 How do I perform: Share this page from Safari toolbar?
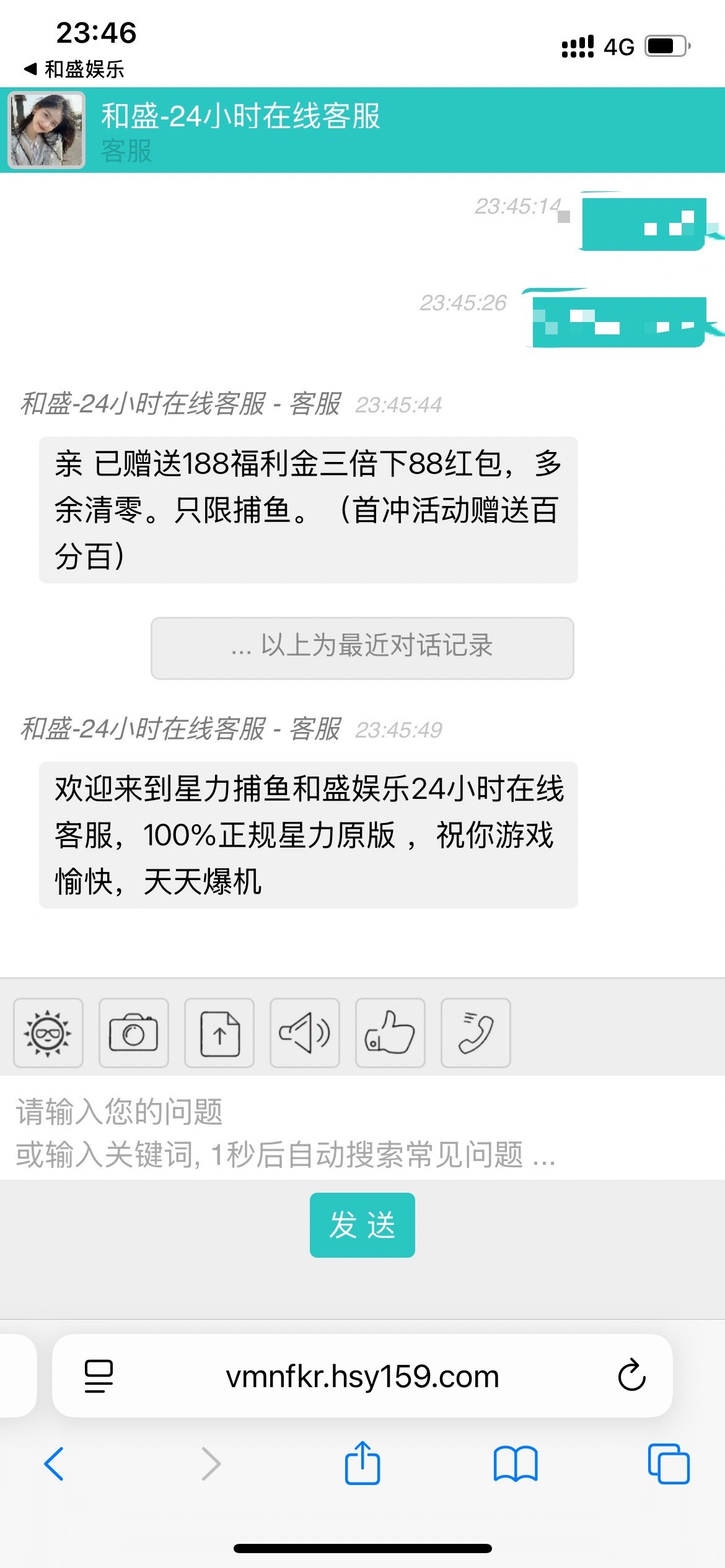(x=362, y=1463)
